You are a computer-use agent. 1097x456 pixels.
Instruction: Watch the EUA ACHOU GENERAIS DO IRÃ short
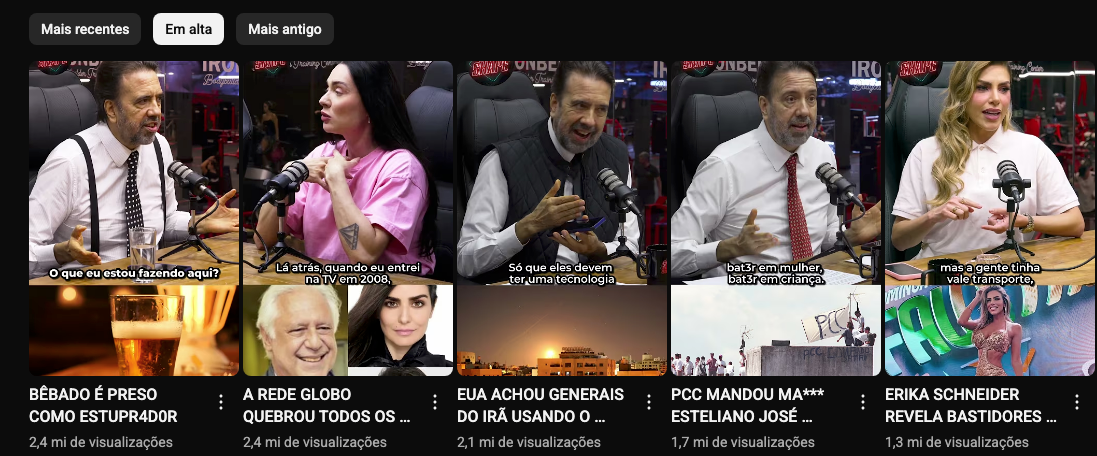pos(562,218)
